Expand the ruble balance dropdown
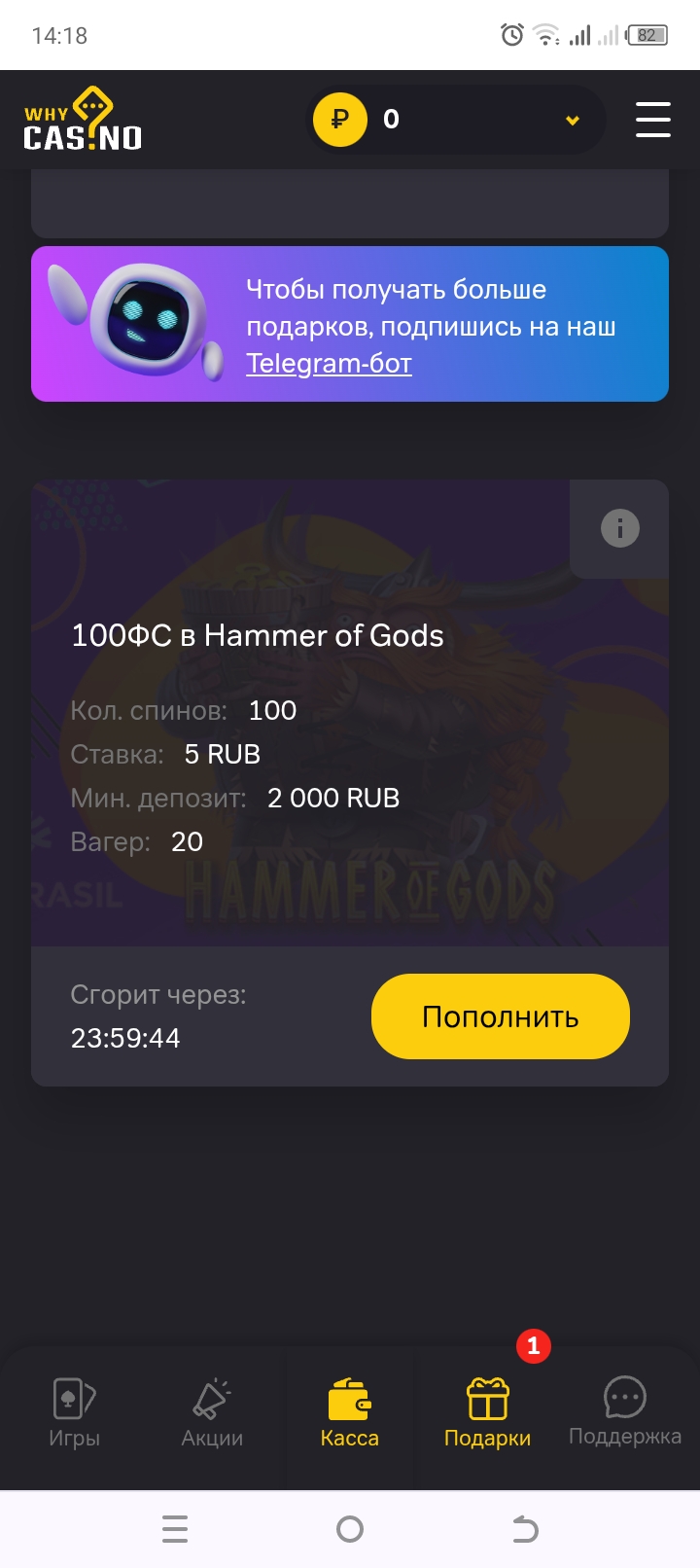700x1568 pixels. (572, 120)
